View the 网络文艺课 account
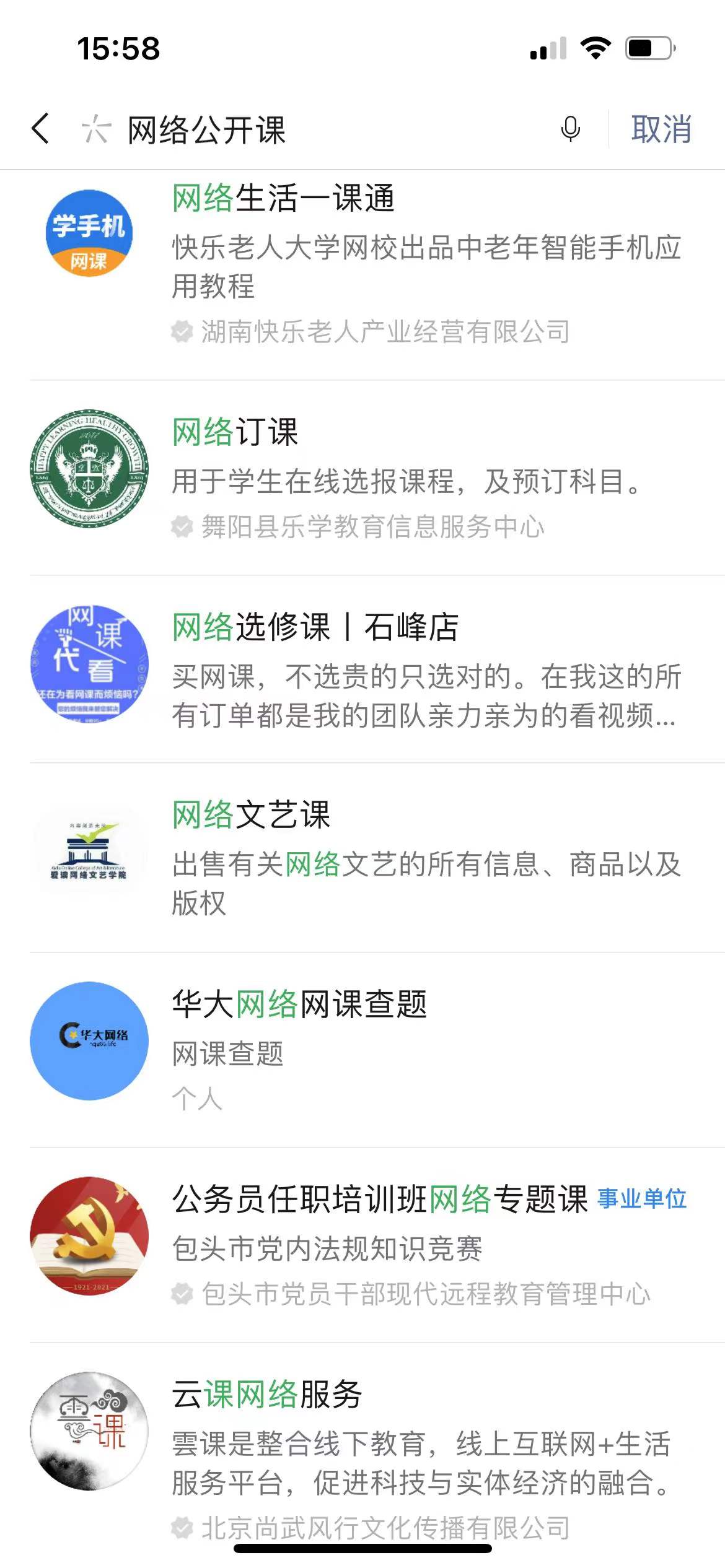725x1568 pixels. pos(252,815)
